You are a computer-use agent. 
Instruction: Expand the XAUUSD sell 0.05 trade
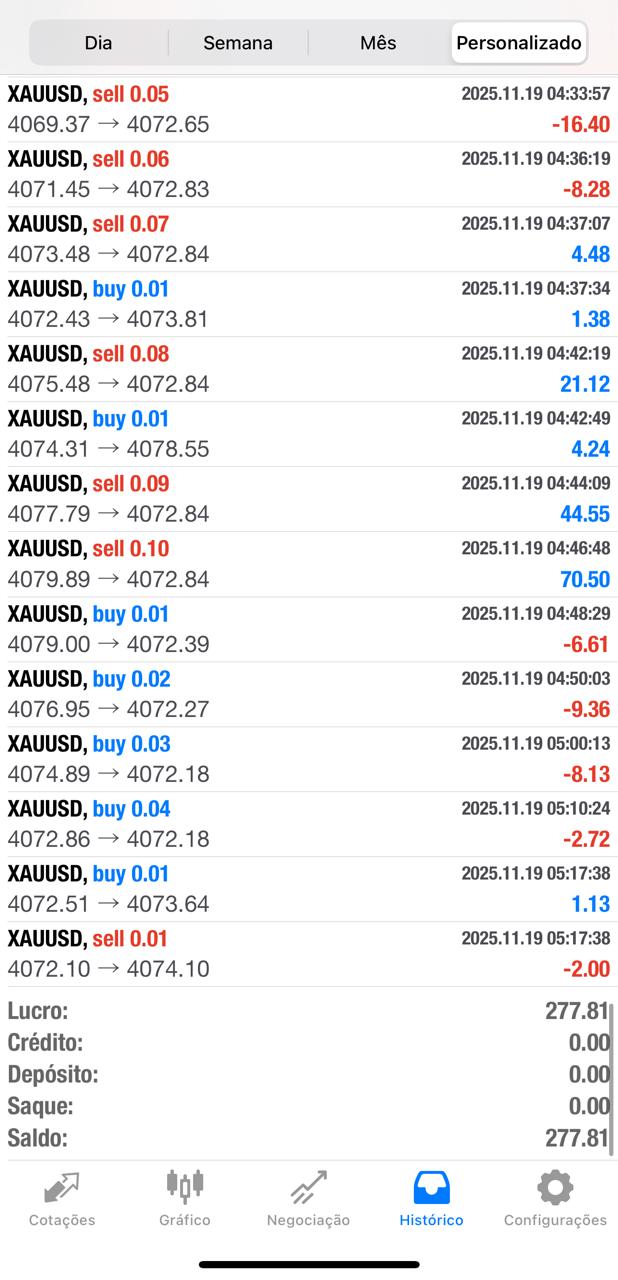(308, 109)
